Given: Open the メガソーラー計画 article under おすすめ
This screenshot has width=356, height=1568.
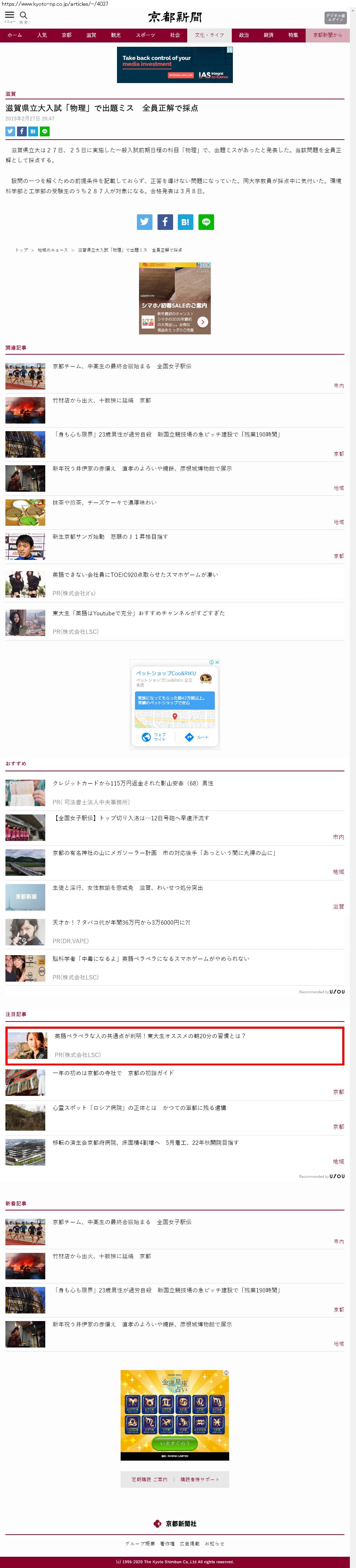Looking at the screenshot, I should pos(164,853).
